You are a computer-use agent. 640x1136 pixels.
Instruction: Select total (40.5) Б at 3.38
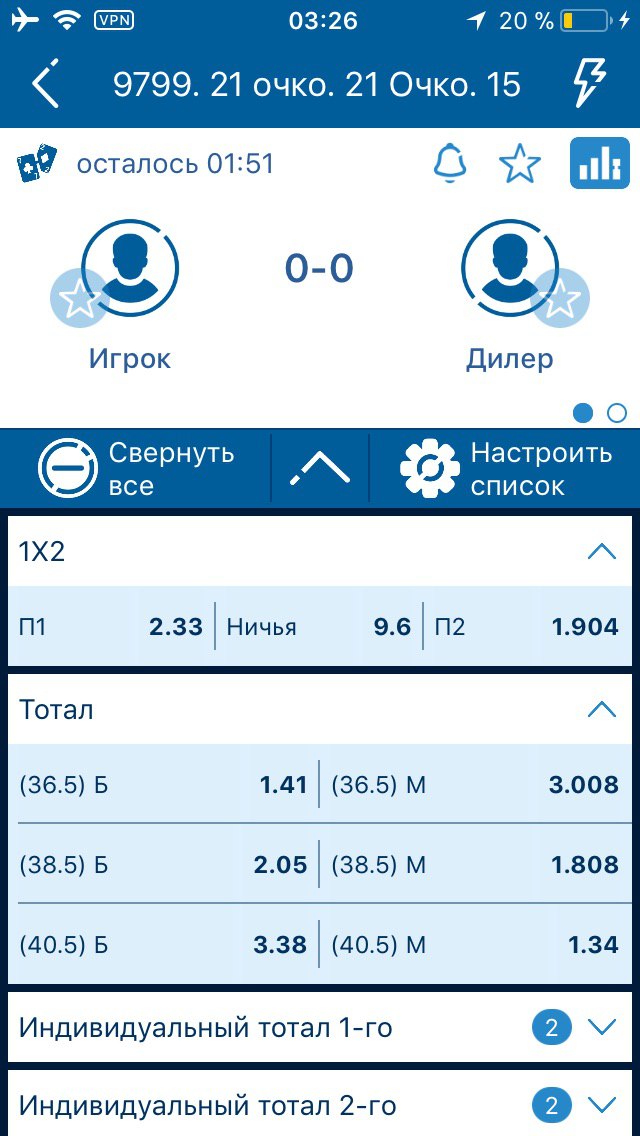point(163,943)
